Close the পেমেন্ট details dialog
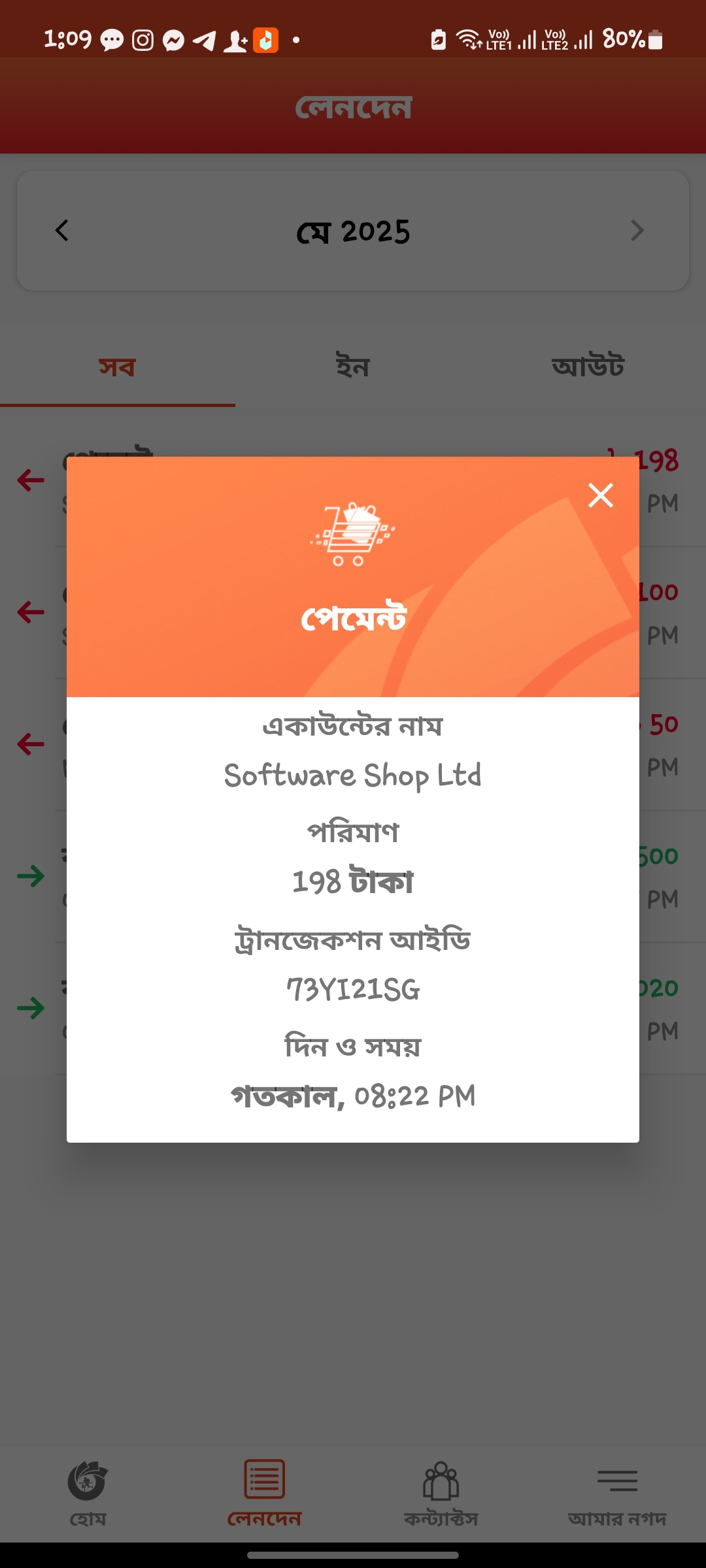 pos(600,495)
